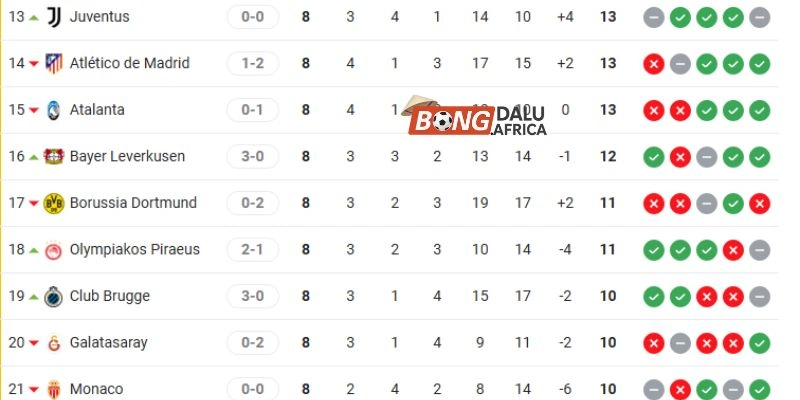Tap the 2-1 score beside Olympiakos Piraeus
Screen dimensions: 800x400
[253, 249]
